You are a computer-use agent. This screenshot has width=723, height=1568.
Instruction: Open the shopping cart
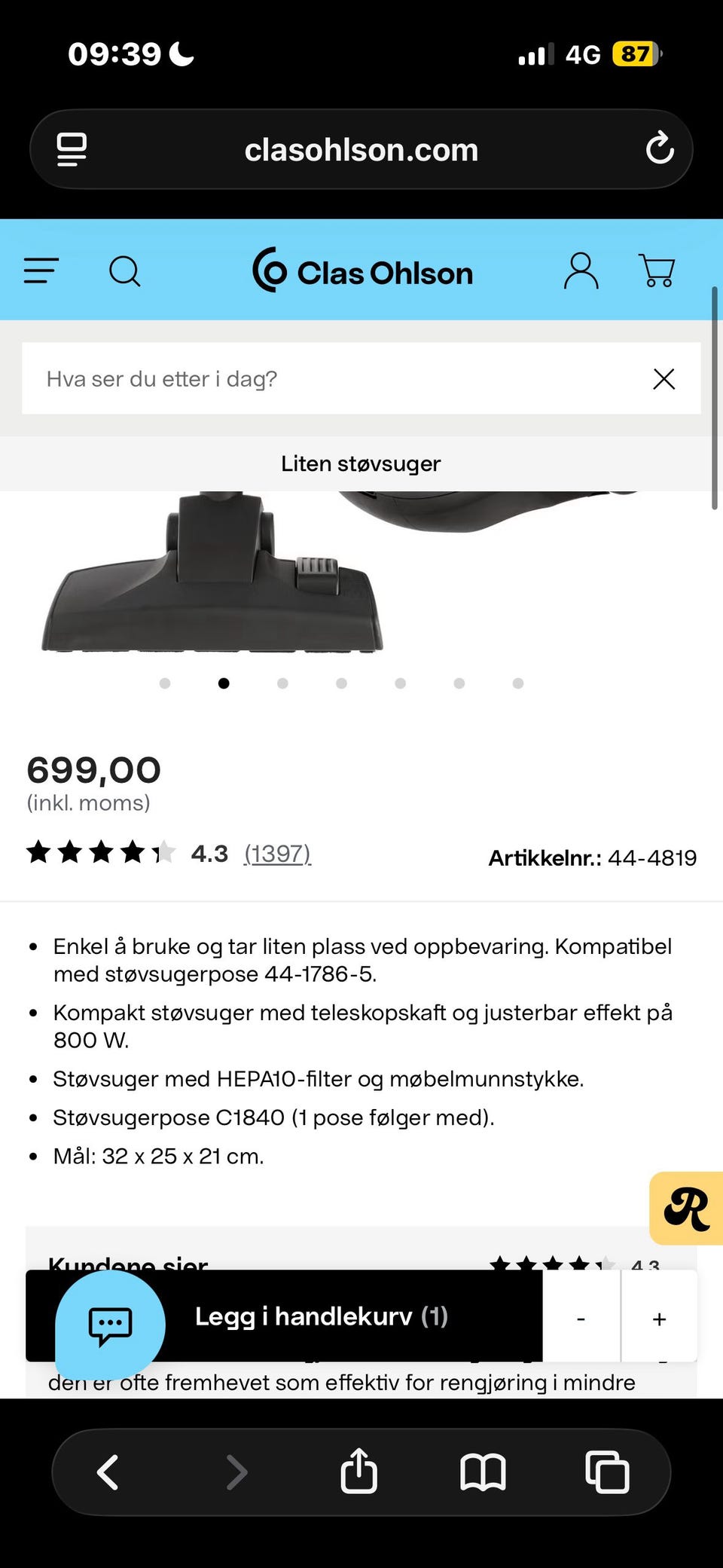(x=657, y=271)
